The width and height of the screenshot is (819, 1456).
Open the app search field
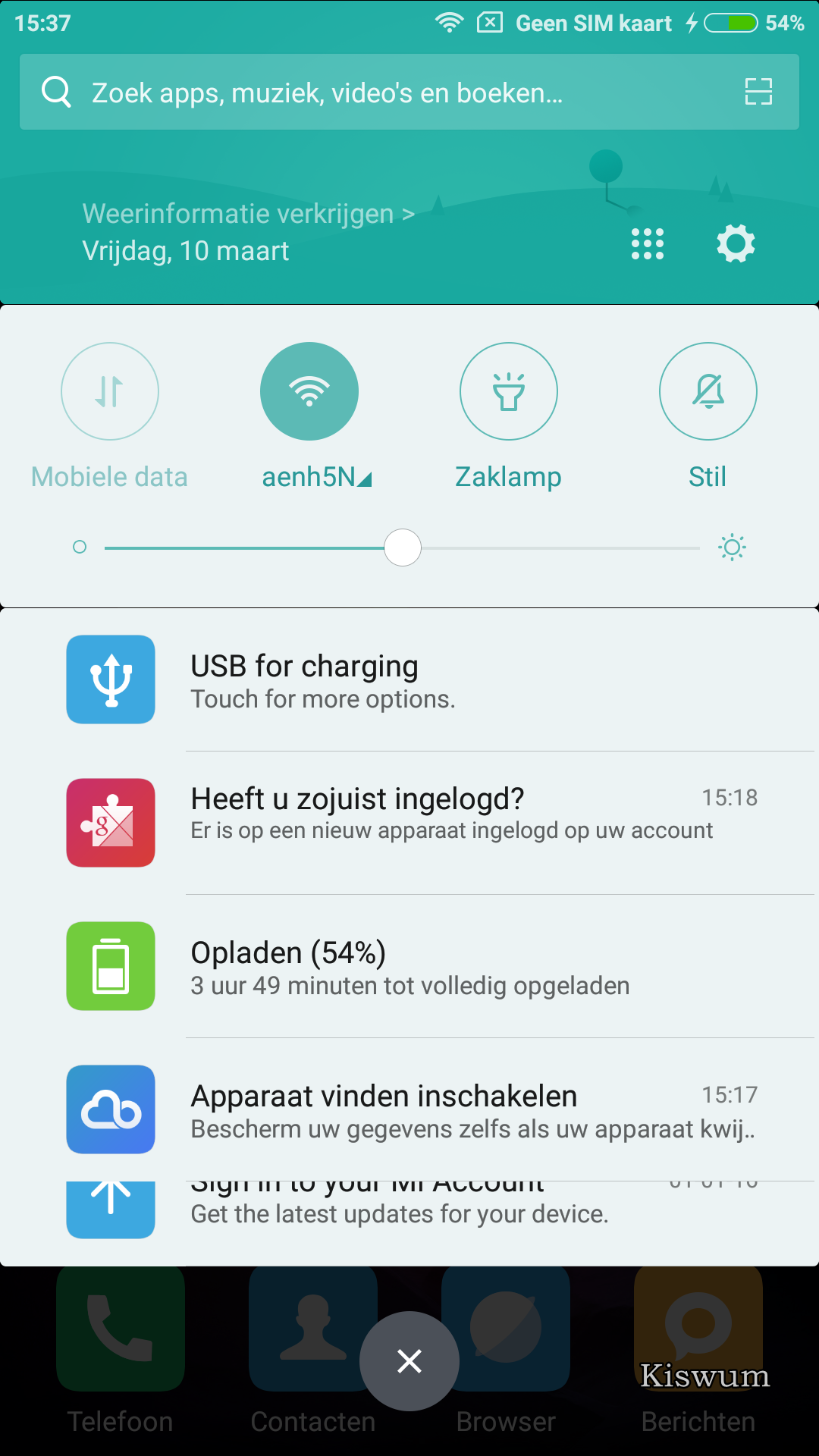(409, 92)
